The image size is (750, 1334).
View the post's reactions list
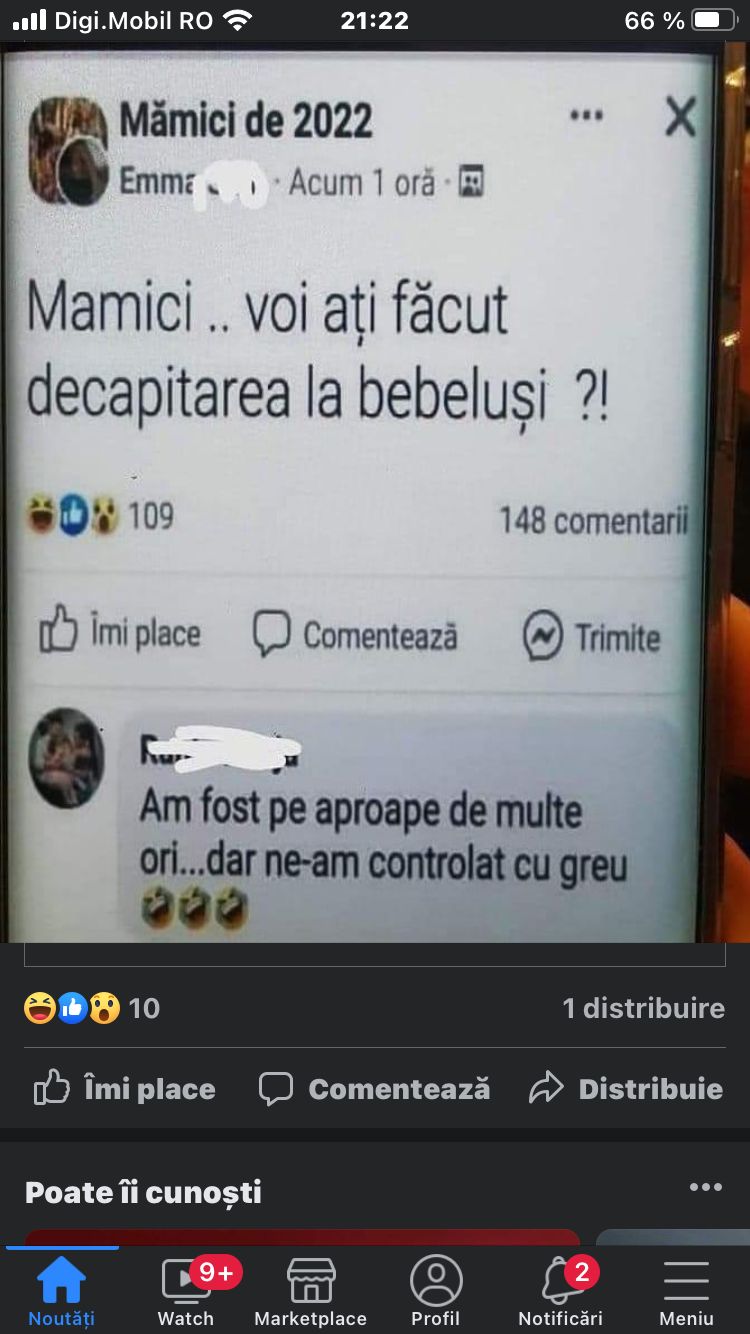(x=90, y=1008)
